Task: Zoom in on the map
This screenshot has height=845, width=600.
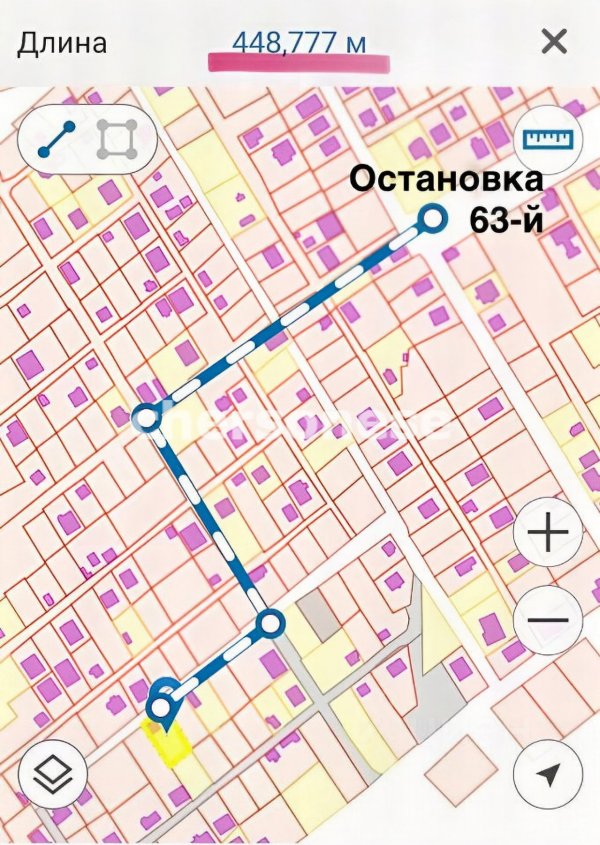Action: point(547,534)
